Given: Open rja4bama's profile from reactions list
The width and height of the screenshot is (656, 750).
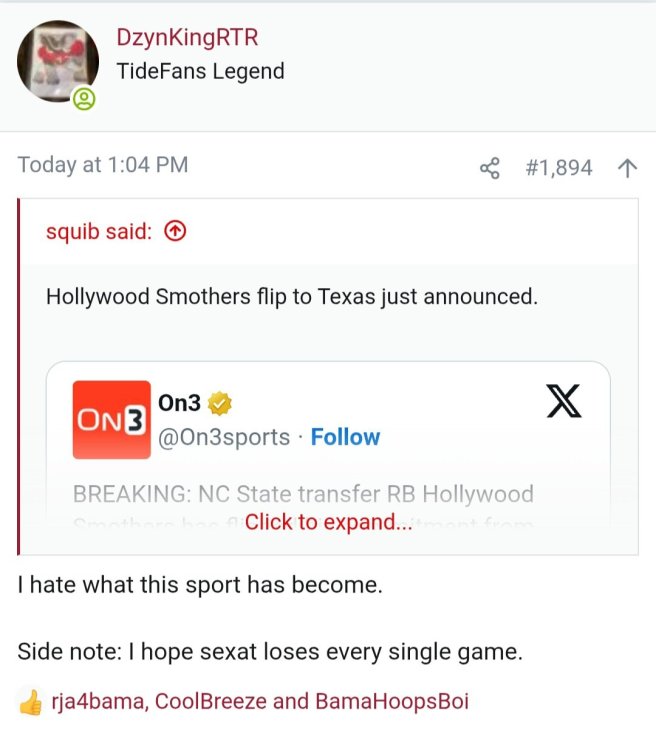Looking at the screenshot, I should click(97, 702).
